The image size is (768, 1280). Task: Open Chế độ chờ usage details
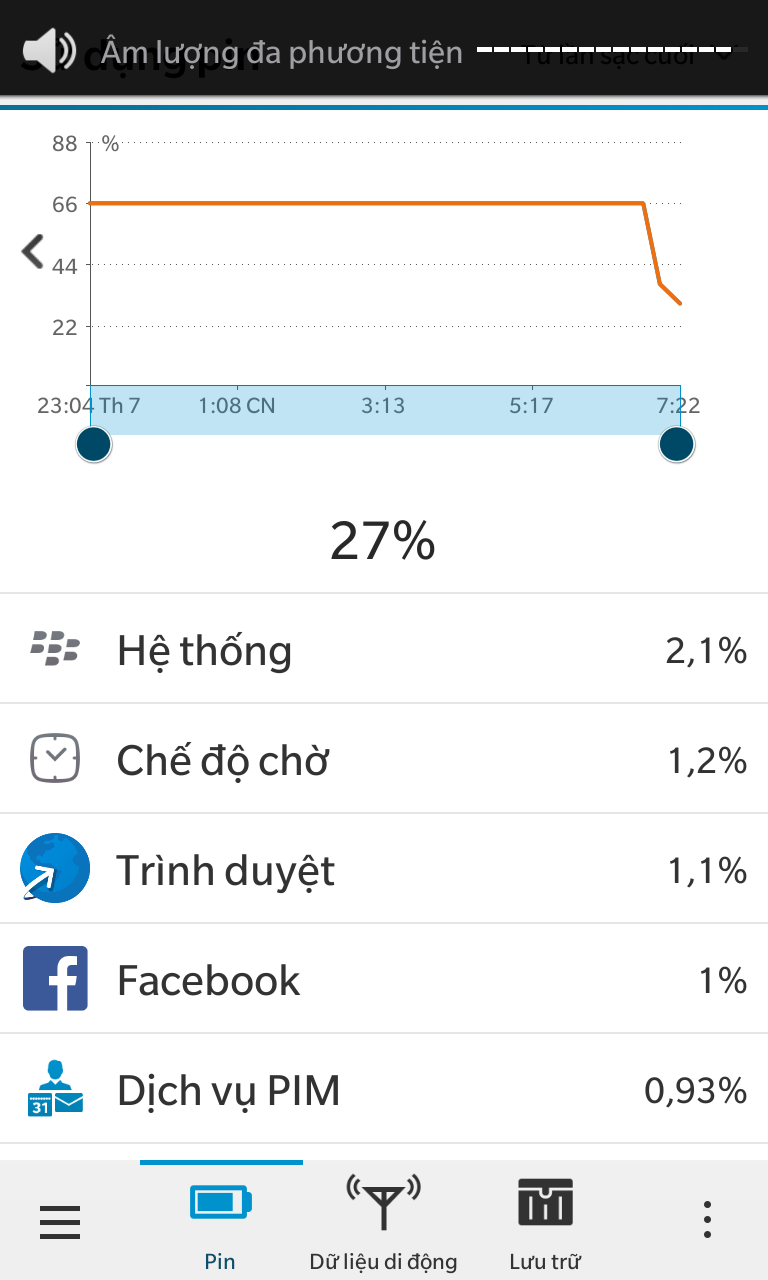pos(384,759)
